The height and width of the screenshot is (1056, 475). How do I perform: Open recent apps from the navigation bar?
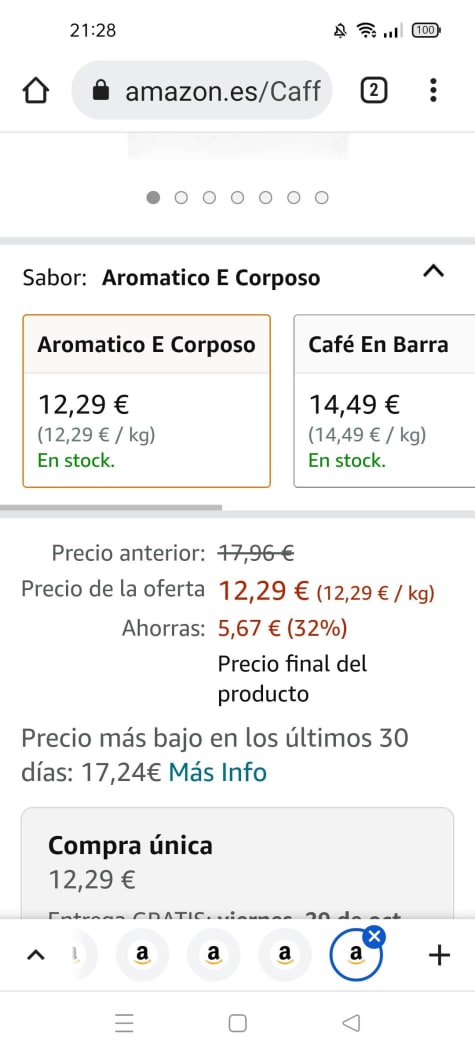(x=124, y=1024)
